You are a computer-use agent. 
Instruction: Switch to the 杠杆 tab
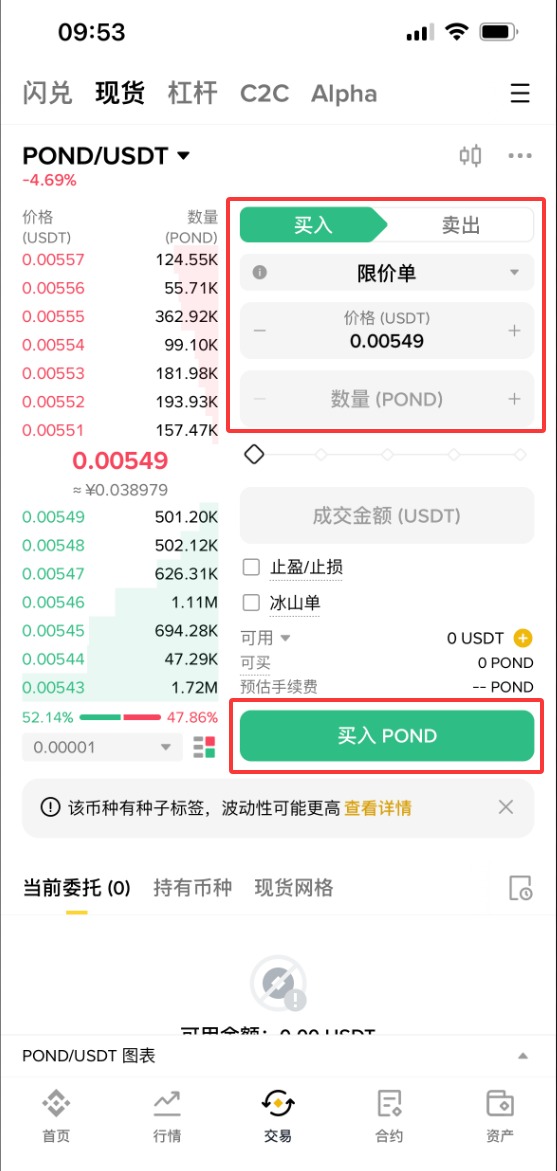tap(192, 93)
